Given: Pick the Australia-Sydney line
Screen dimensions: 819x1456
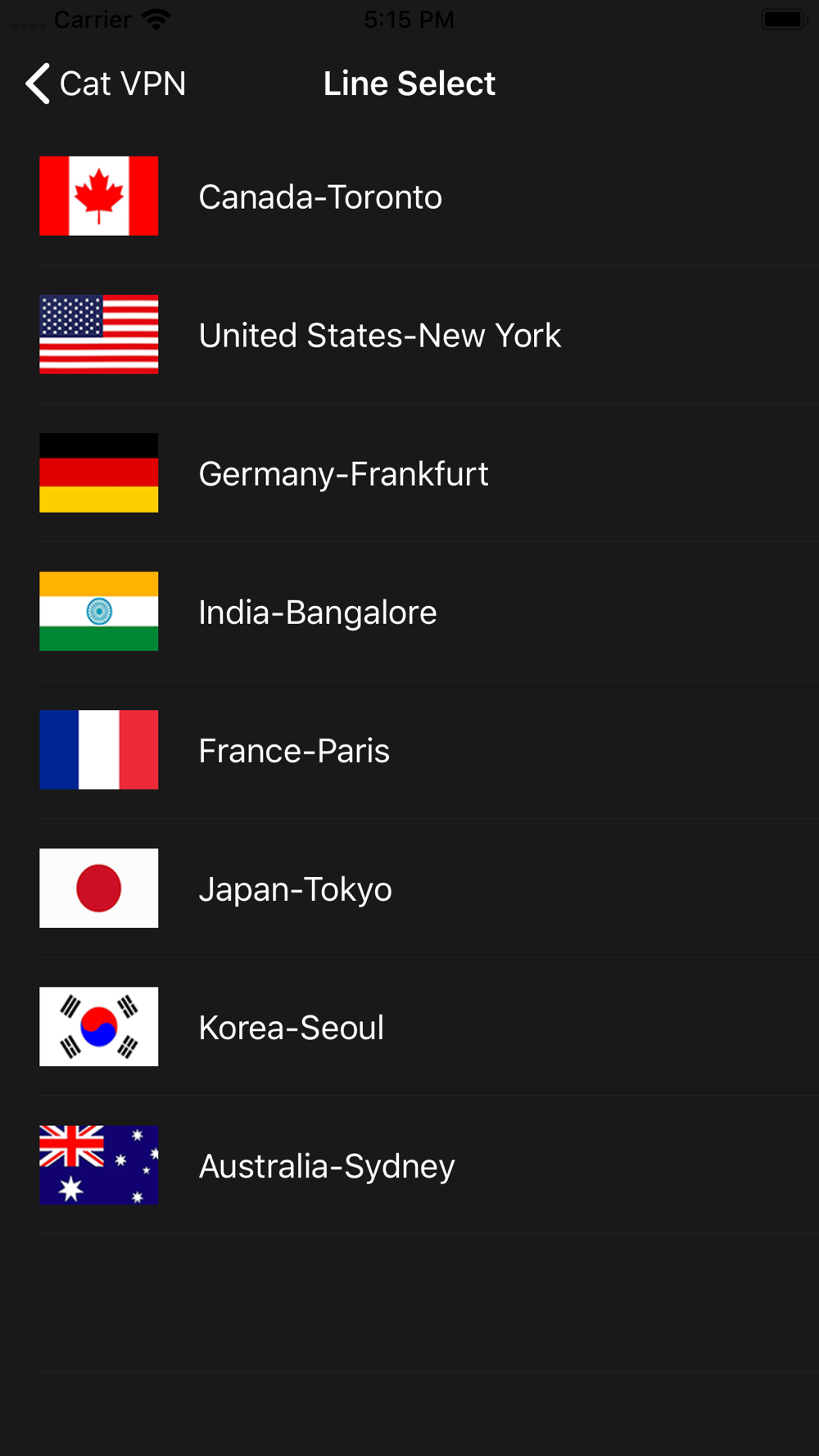Looking at the screenshot, I should (409, 1165).
